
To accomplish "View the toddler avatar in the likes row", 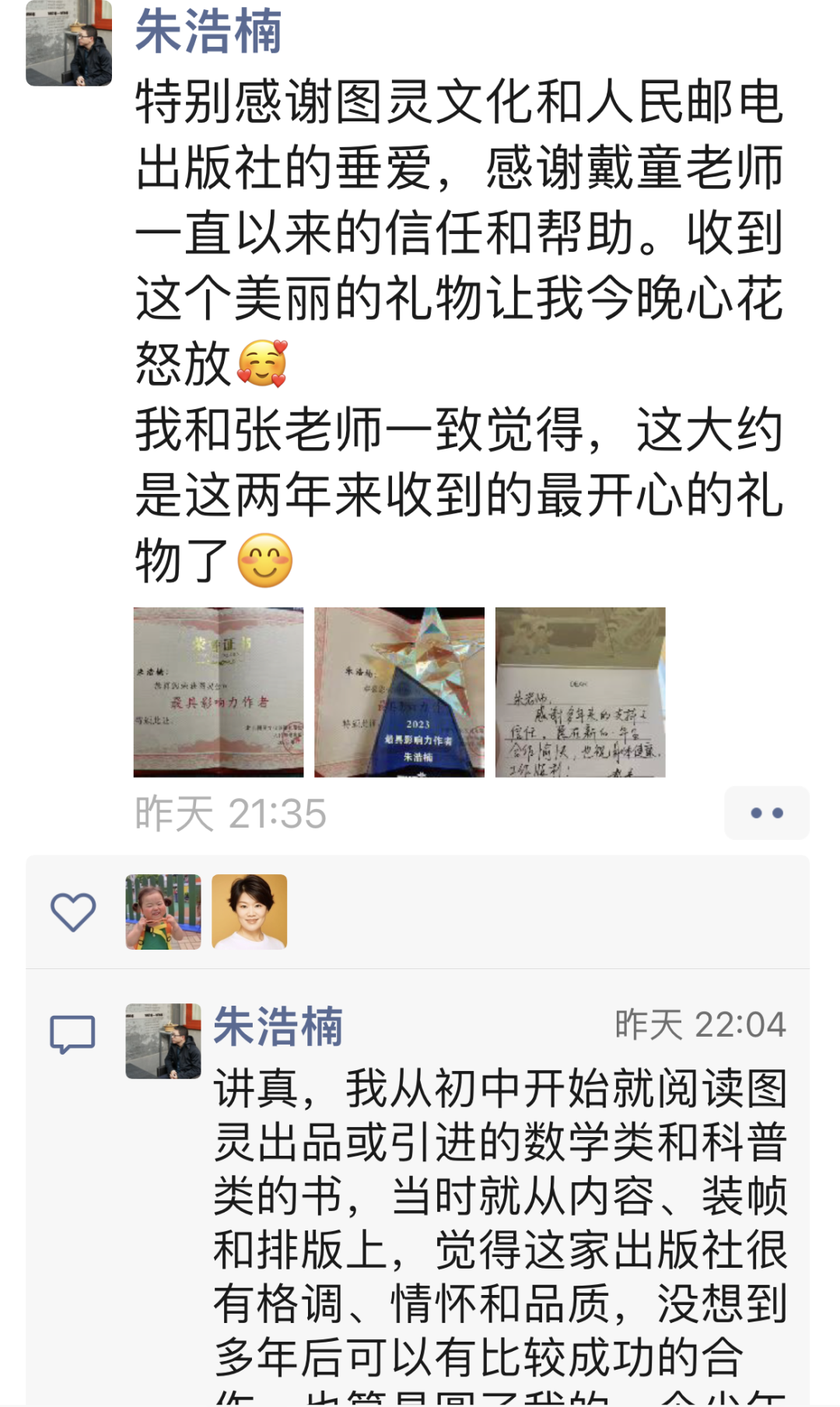I will pos(163,912).
